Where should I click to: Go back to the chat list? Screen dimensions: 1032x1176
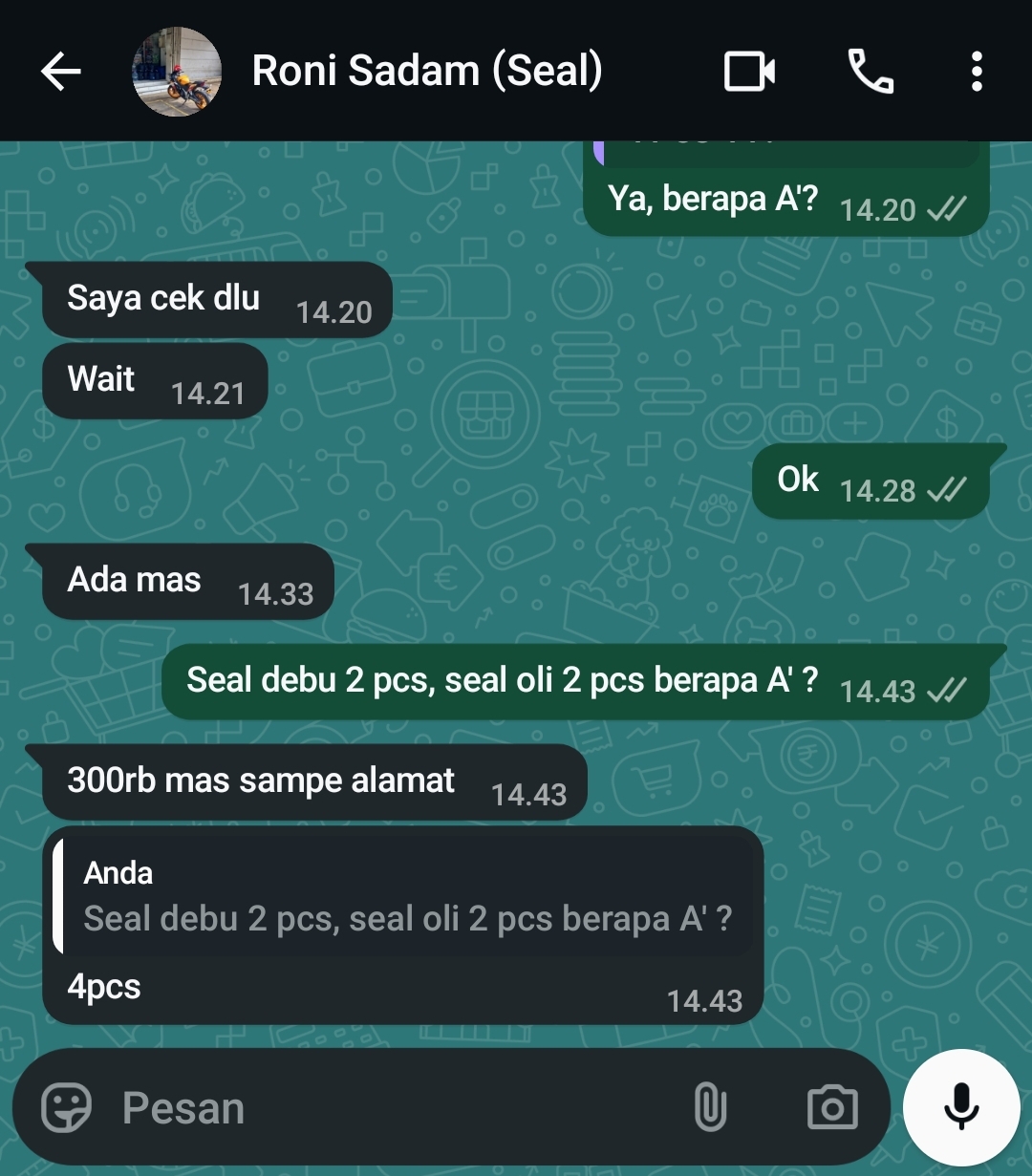tap(61, 72)
